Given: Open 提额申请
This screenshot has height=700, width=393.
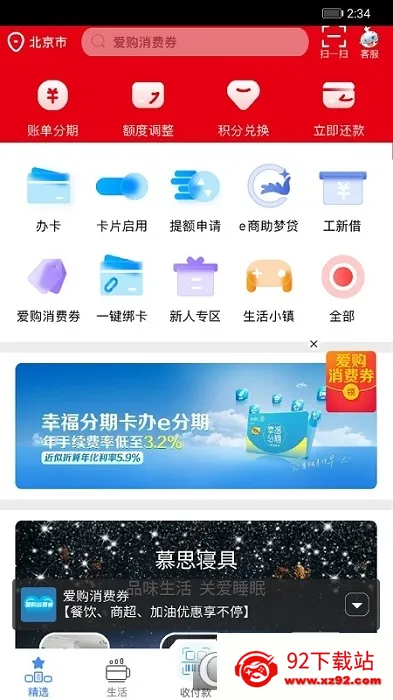Looking at the screenshot, I should 195,199.
